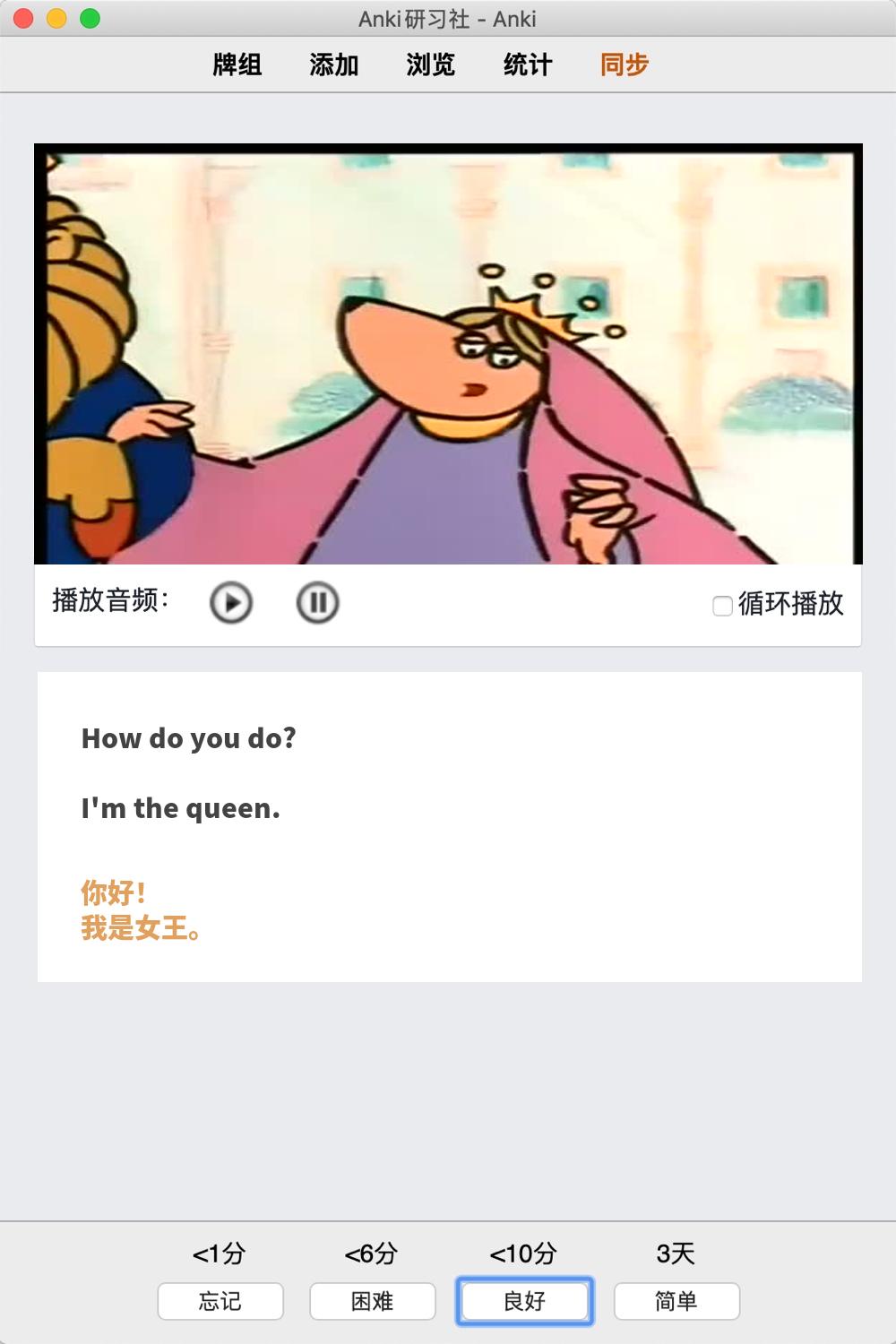
Task: Rate the card as 忘记
Action: [220, 1301]
